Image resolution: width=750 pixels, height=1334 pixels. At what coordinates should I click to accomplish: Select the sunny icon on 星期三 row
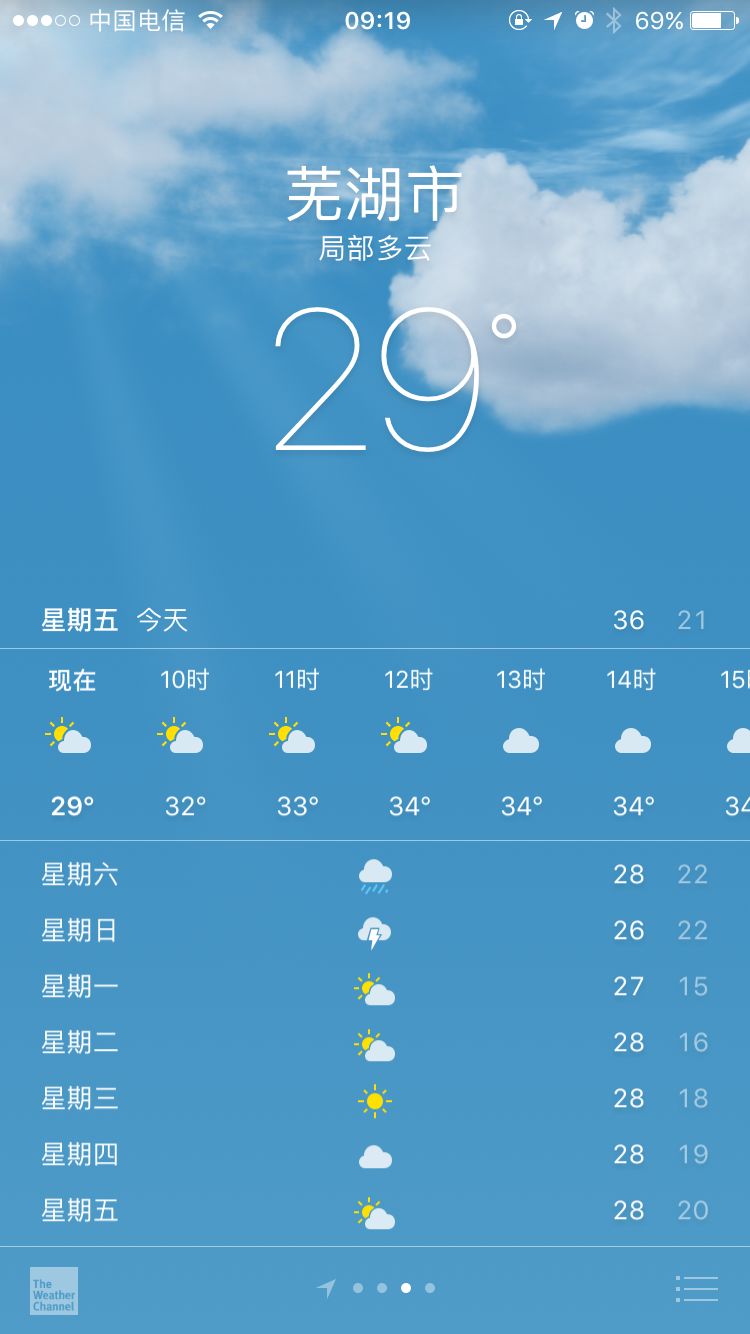(x=374, y=1098)
